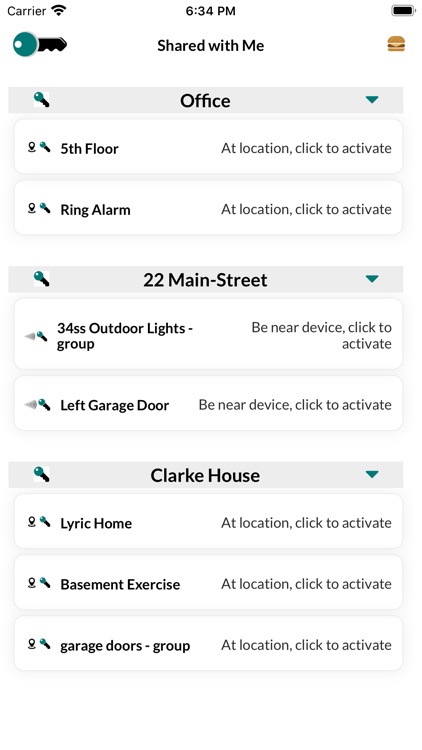
Task: Activate Lyric Home
Action: point(208,522)
